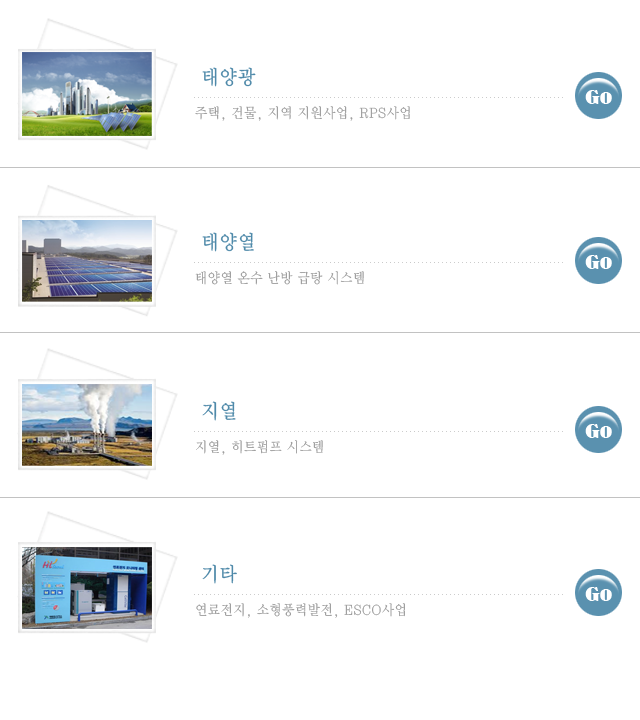Screen dimensions: 640x720
Task: Open the 지열 geothermal plant thumbnail
Action: pyautogui.click(x=87, y=425)
